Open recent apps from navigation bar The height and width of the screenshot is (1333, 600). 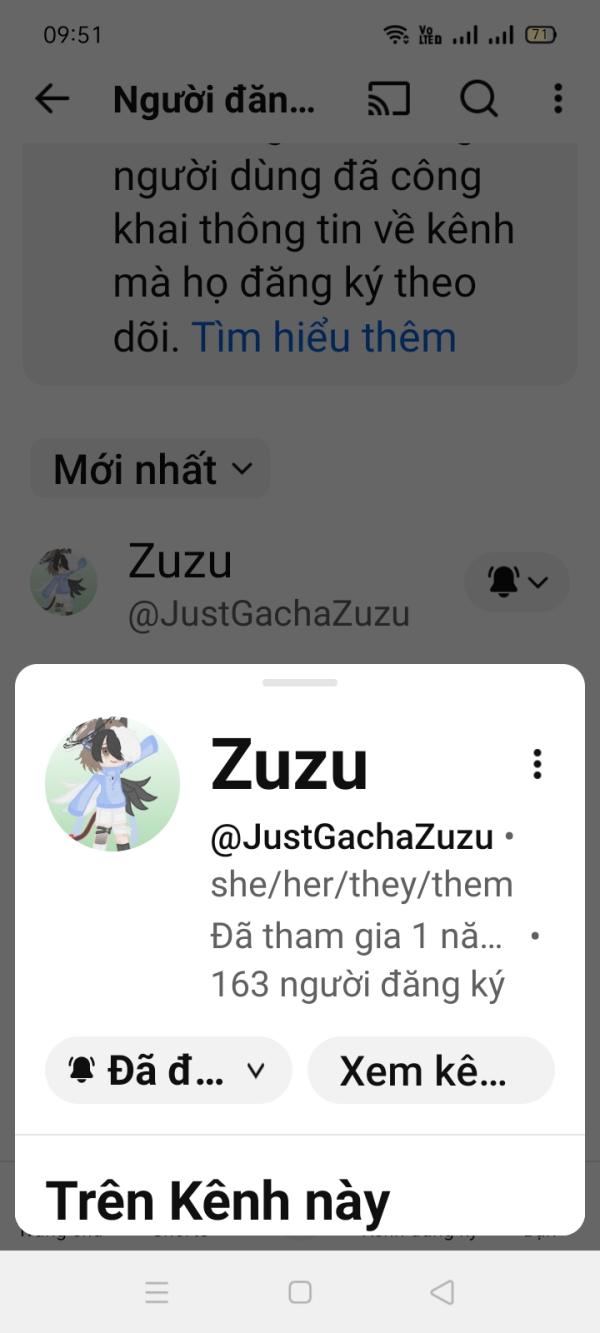157,1292
